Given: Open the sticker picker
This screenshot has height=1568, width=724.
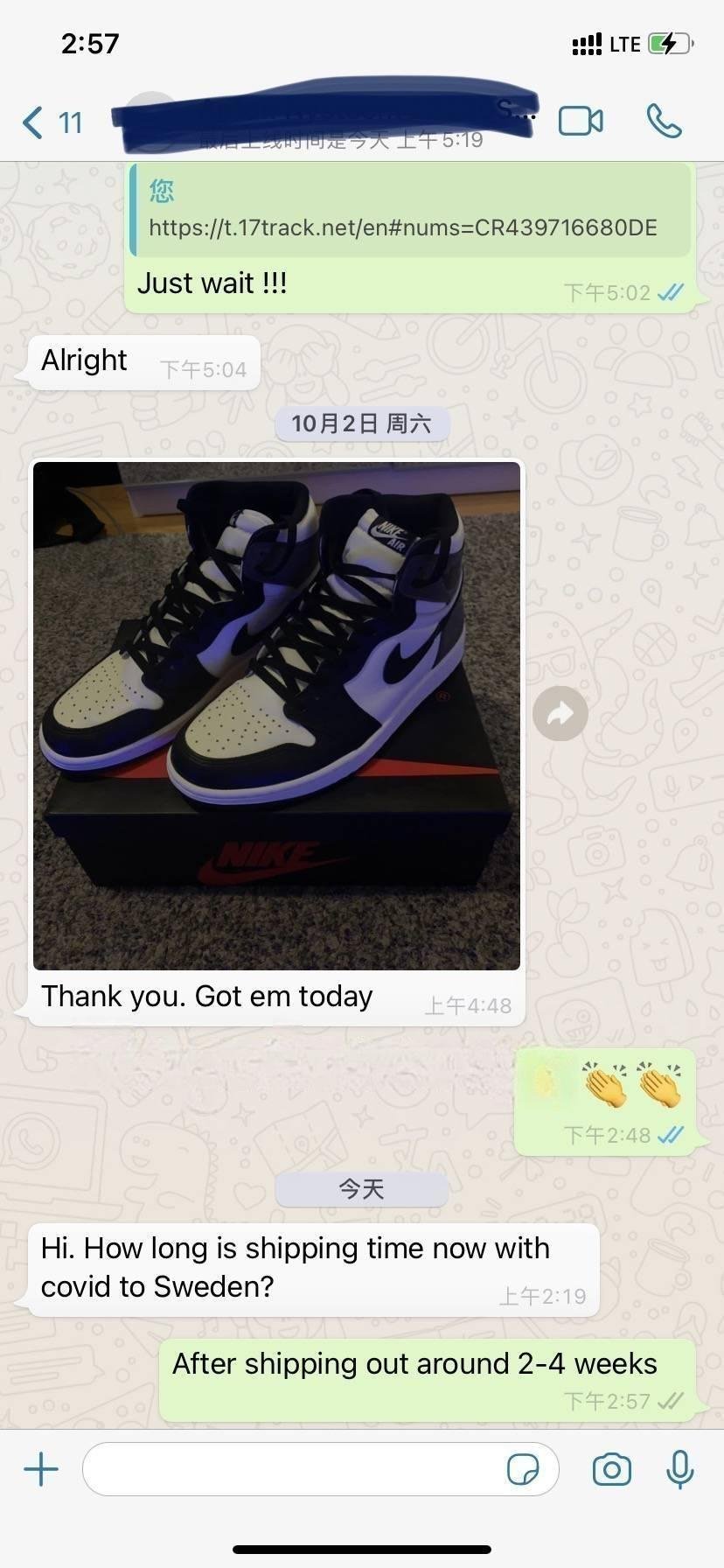Looking at the screenshot, I should coord(523,1469).
